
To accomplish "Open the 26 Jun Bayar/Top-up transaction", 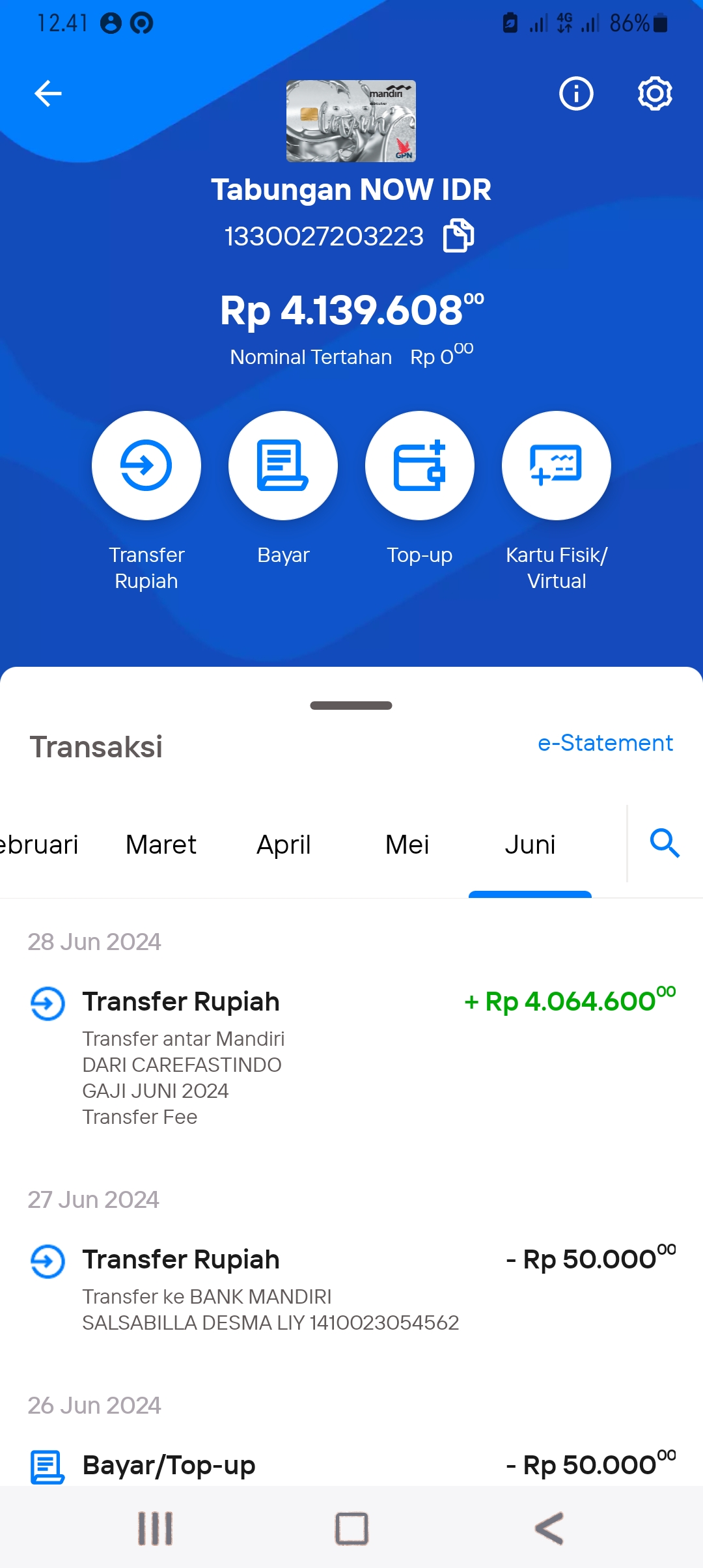I will pyautogui.click(x=351, y=1465).
